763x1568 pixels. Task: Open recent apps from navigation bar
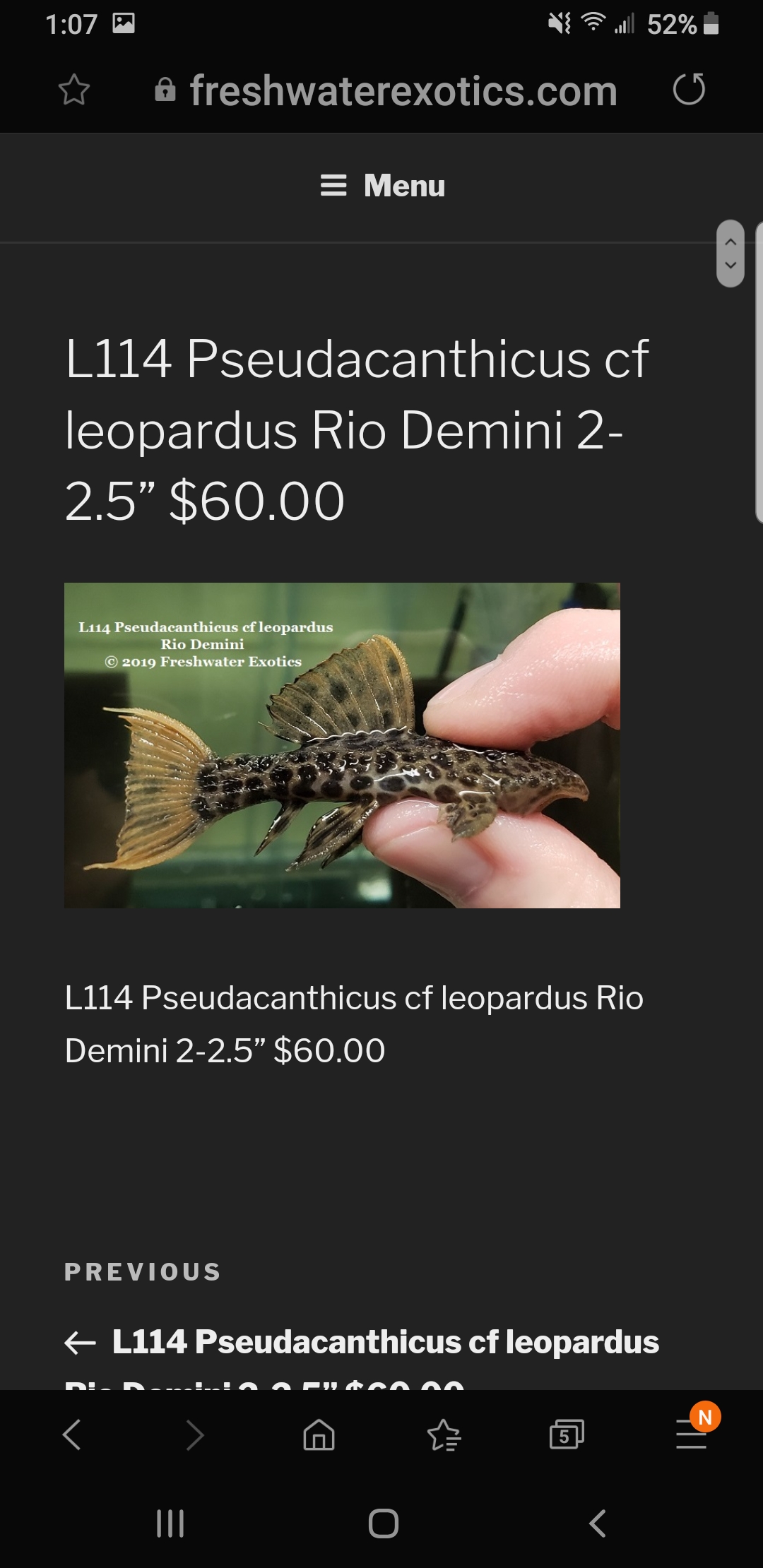(170, 1524)
